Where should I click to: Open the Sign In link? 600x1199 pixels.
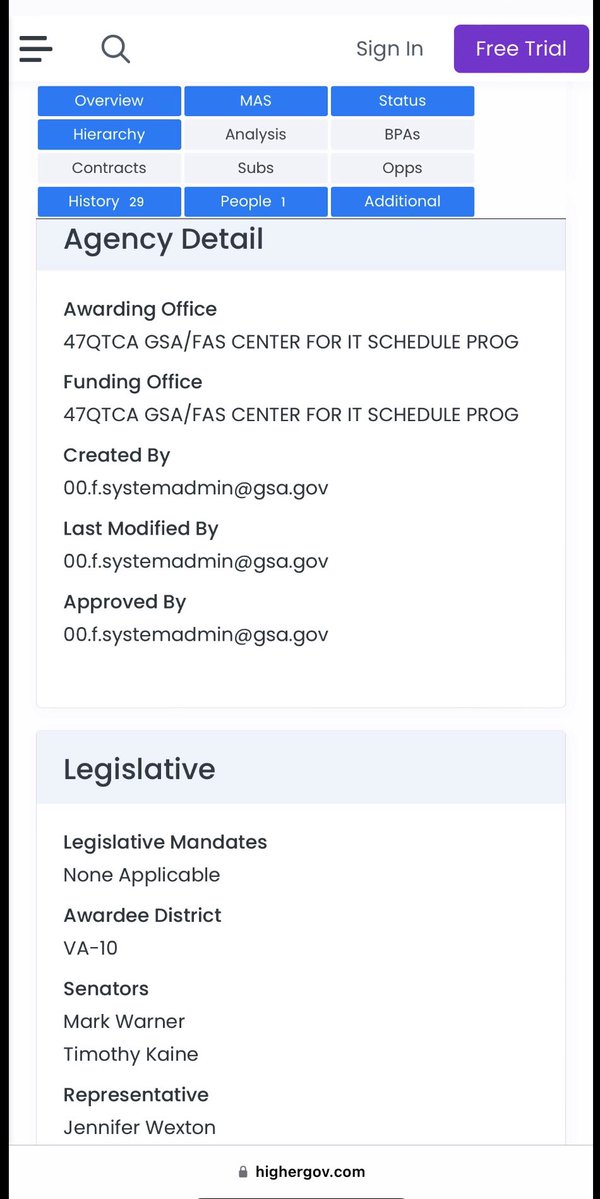(x=389, y=49)
